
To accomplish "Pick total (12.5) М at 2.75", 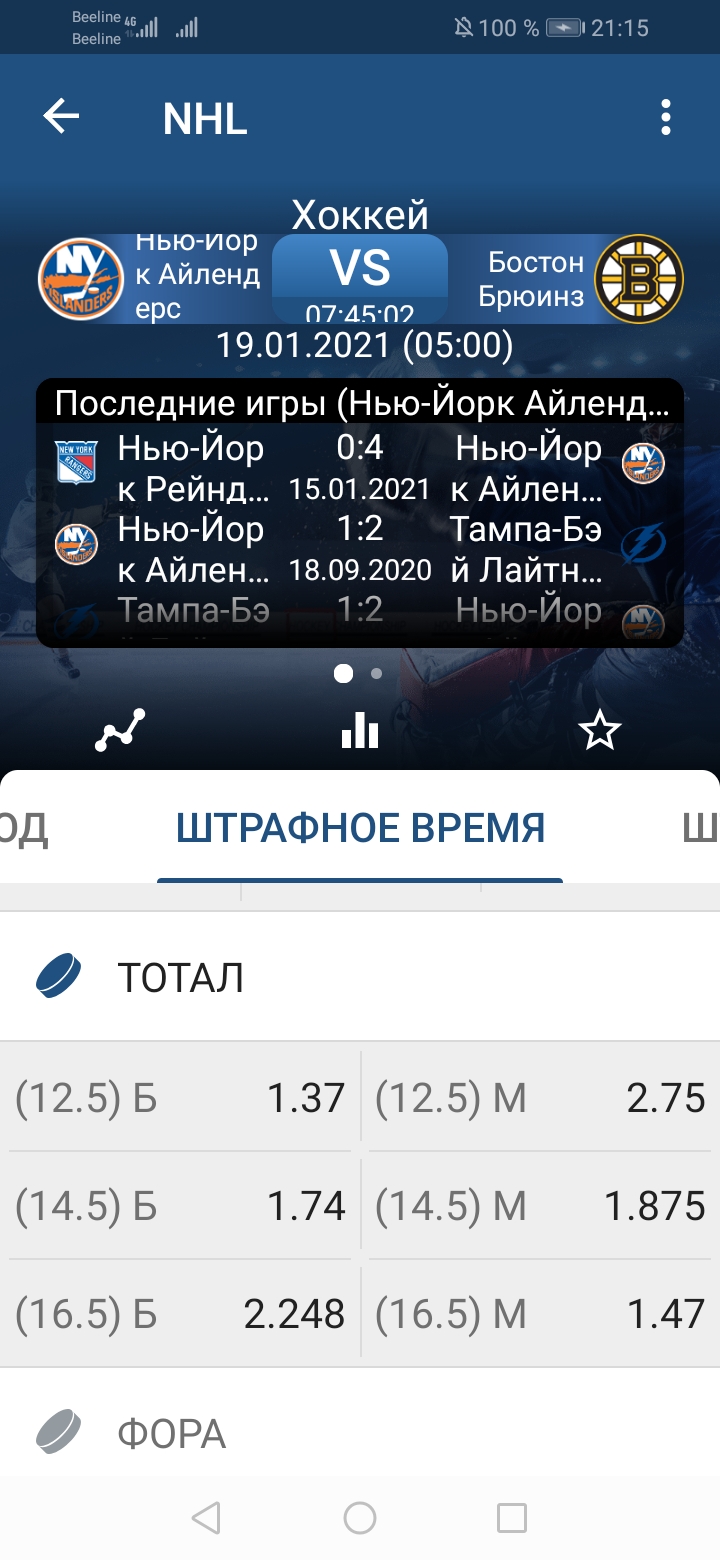I will coord(540,1098).
